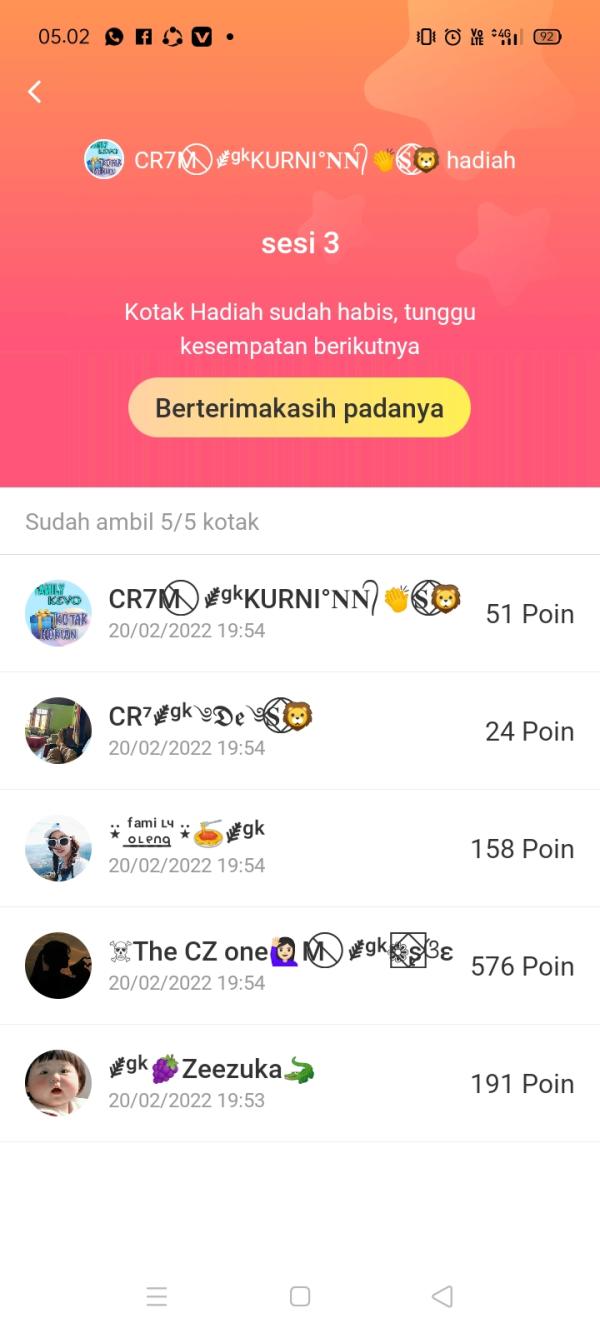Go back using the top arrow
This screenshot has width=600, height=1333.
coord(35,92)
